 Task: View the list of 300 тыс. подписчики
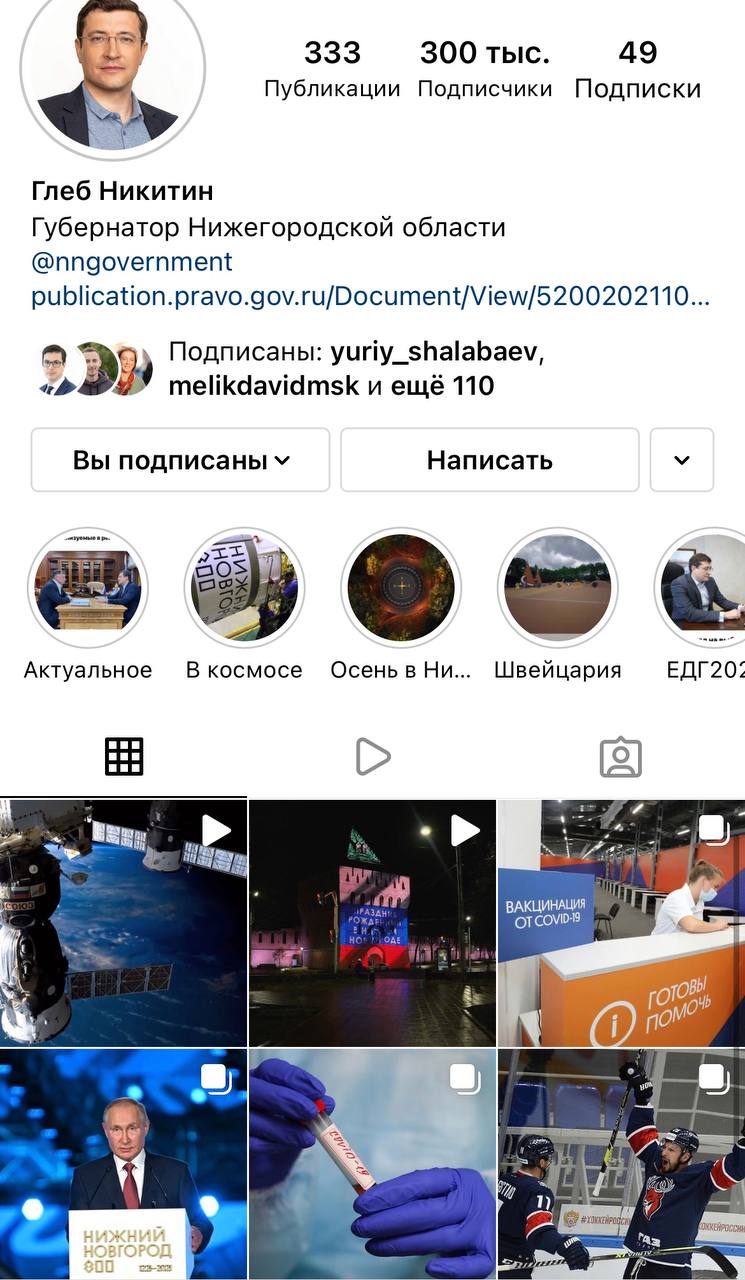coord(485,68)
